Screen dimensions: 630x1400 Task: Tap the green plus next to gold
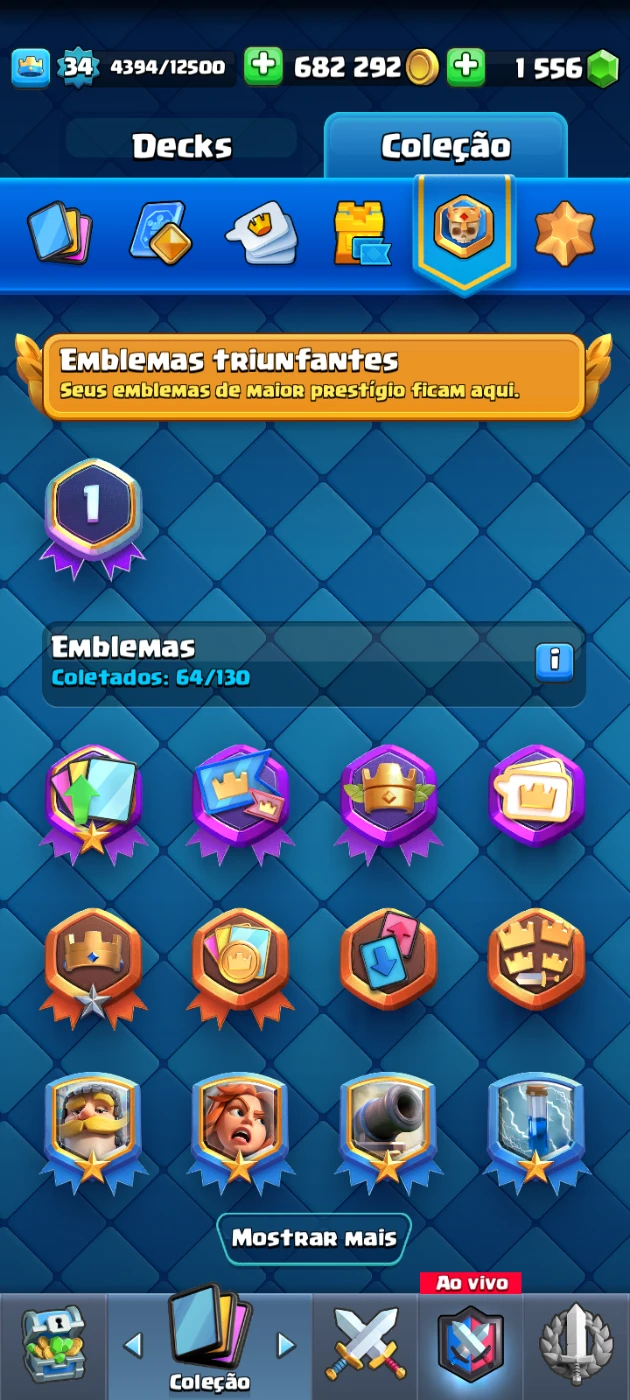pos(263,67)
